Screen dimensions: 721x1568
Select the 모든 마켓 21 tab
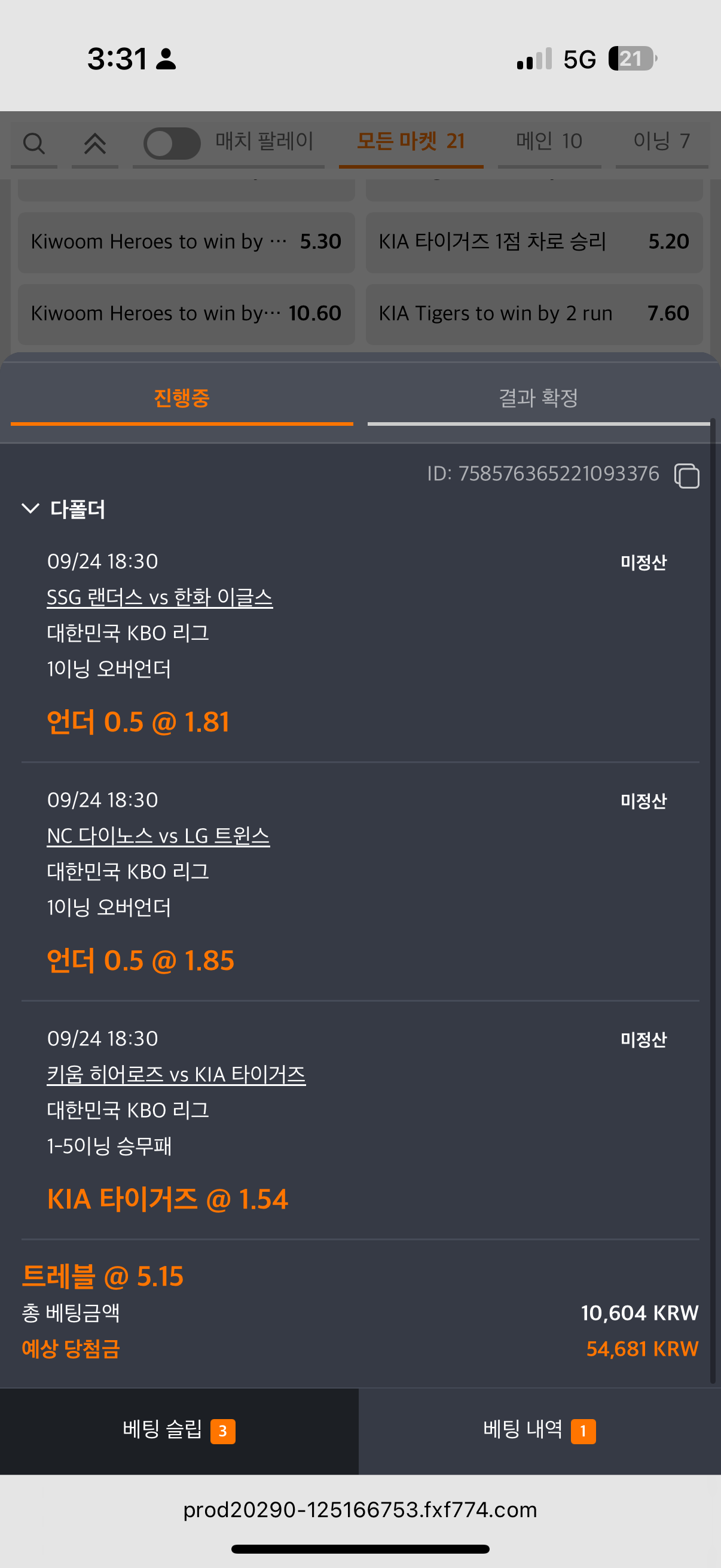pos(411,142)
